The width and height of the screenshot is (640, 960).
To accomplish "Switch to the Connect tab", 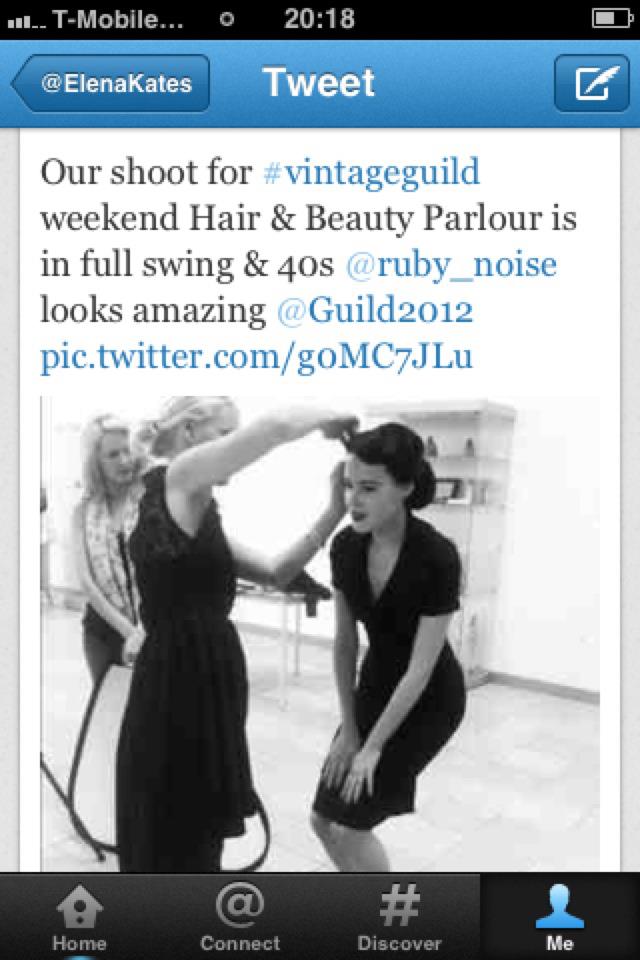I will tap(240, 916).
